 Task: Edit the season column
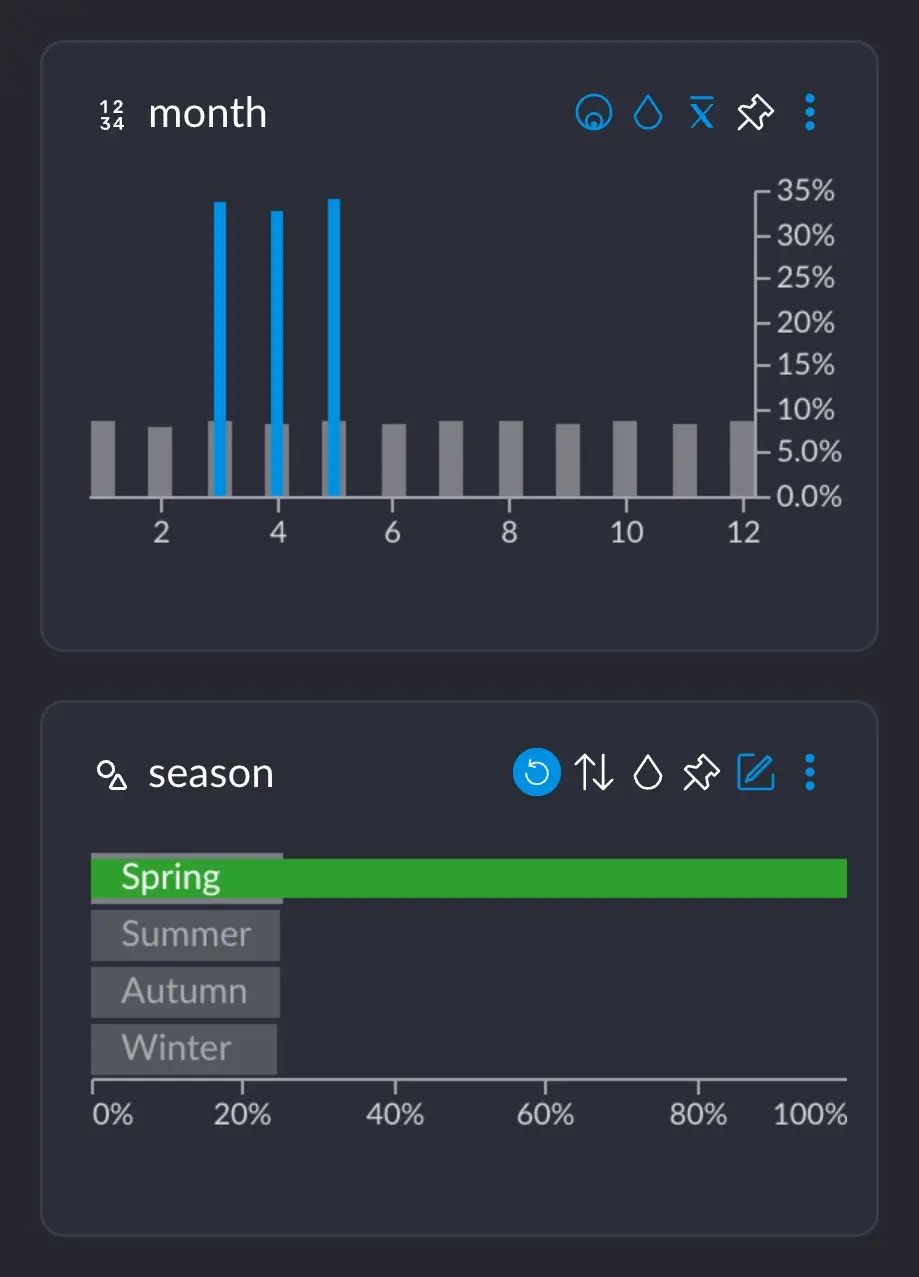(x=755, y=774)
